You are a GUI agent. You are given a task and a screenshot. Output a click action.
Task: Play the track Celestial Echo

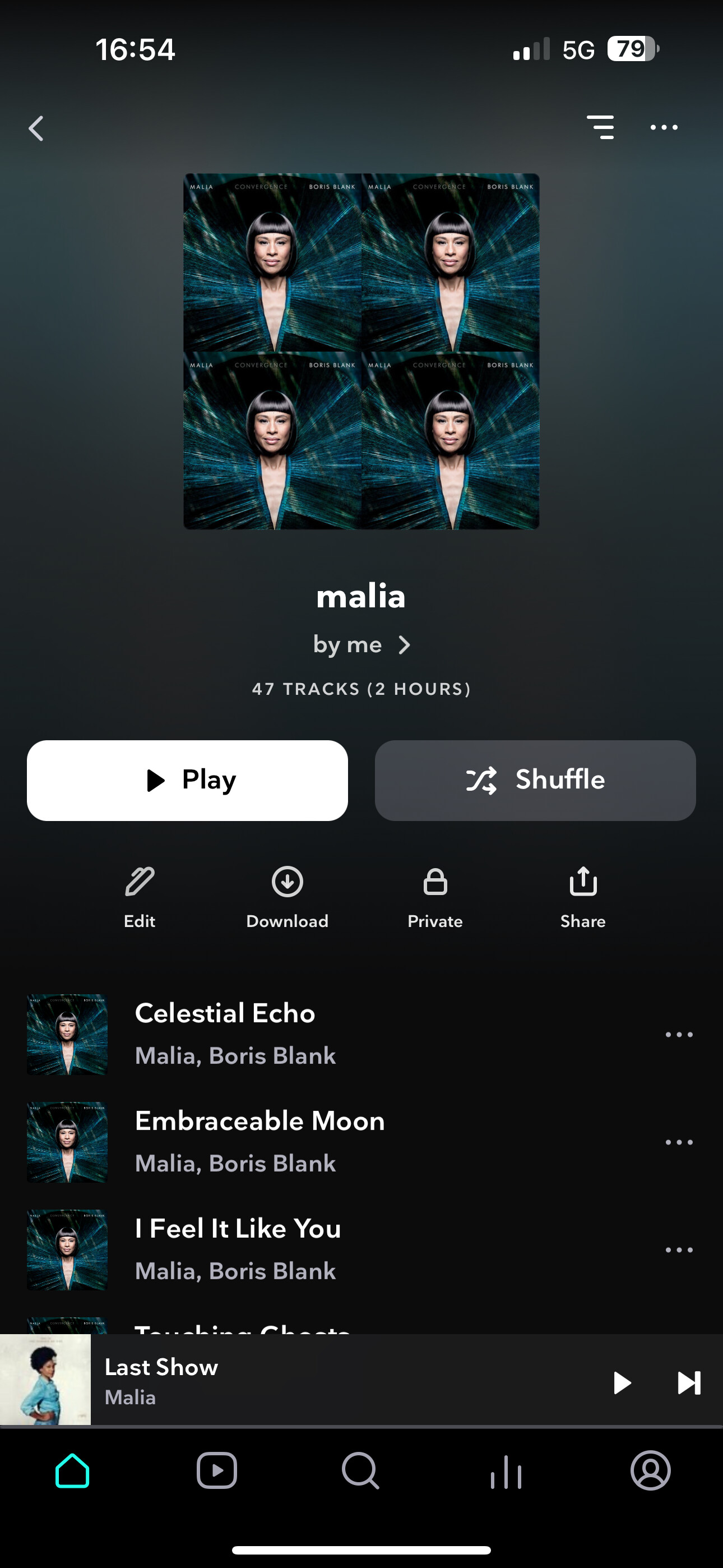(341, 1034)
